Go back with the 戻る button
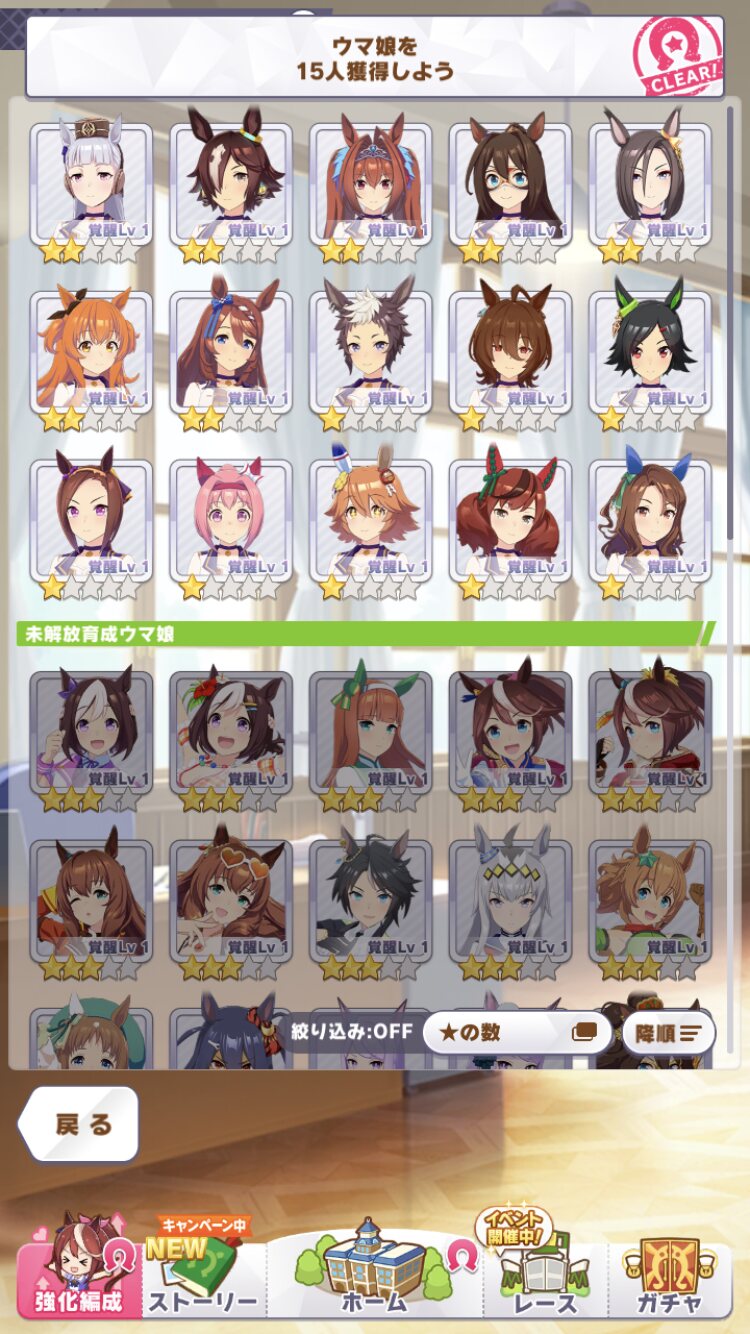Viewport: 750px width, 1334px height. point(78,1124)
